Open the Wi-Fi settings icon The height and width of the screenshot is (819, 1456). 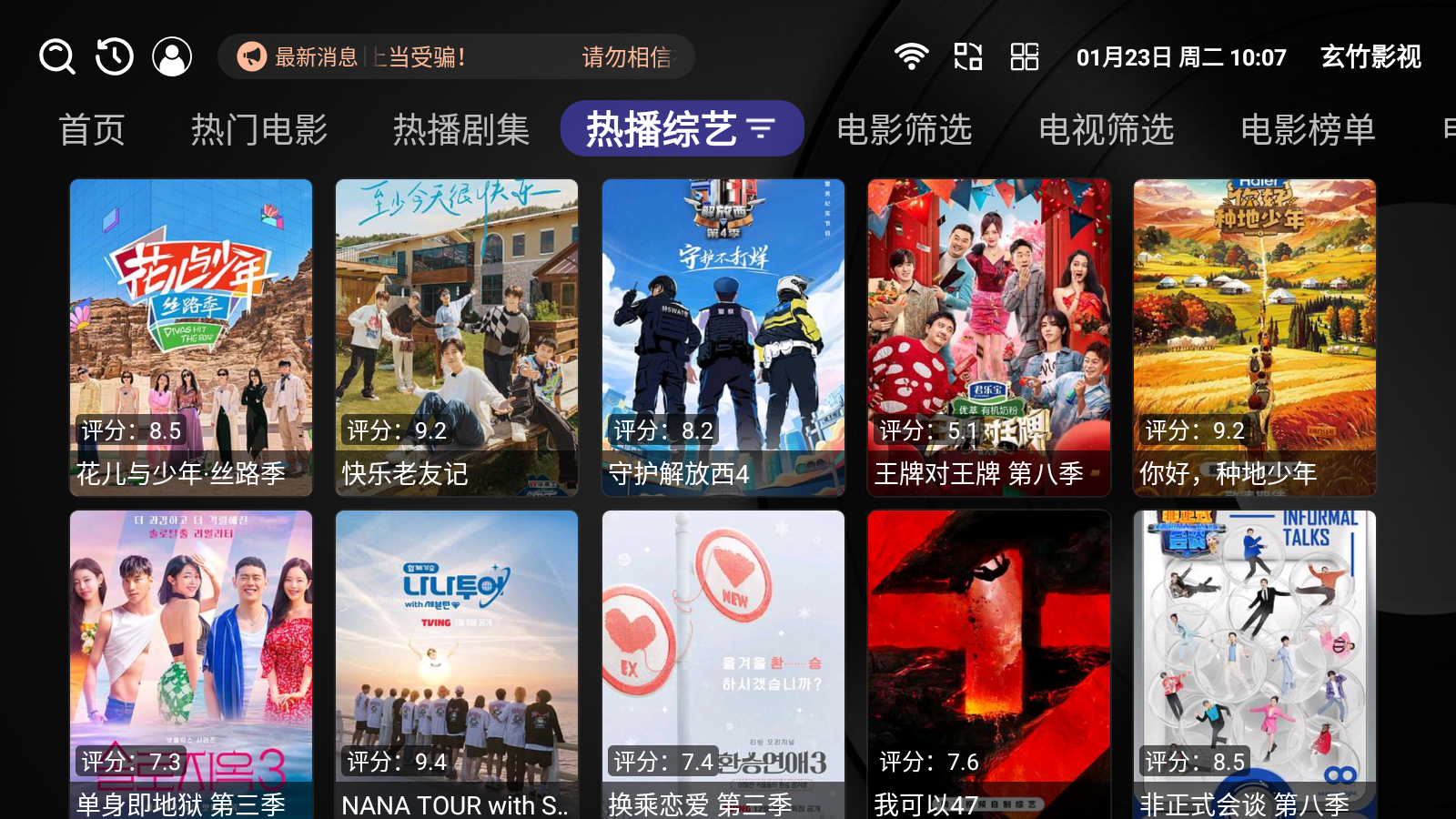(x=911, y=56)
